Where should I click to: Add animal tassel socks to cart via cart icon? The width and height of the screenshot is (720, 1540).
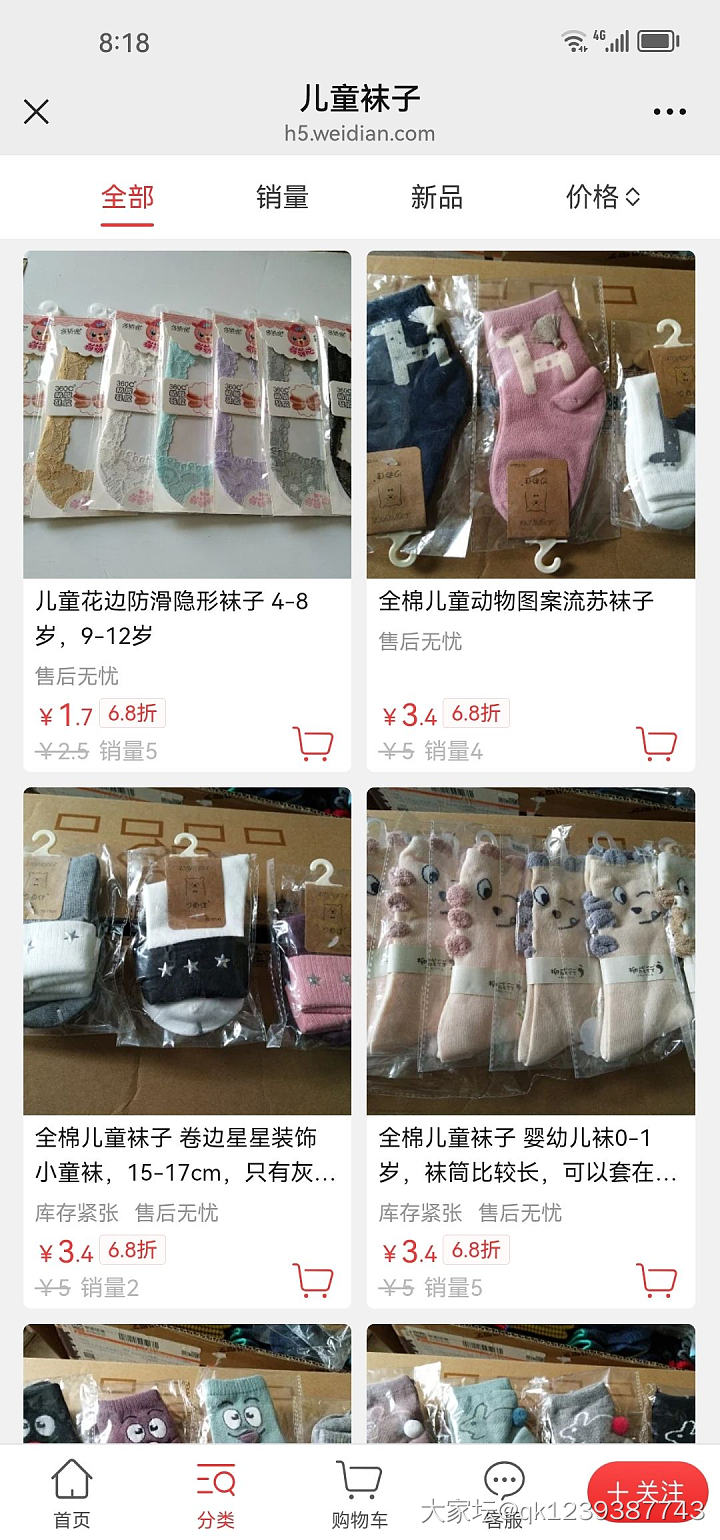[x=656, y=744]
